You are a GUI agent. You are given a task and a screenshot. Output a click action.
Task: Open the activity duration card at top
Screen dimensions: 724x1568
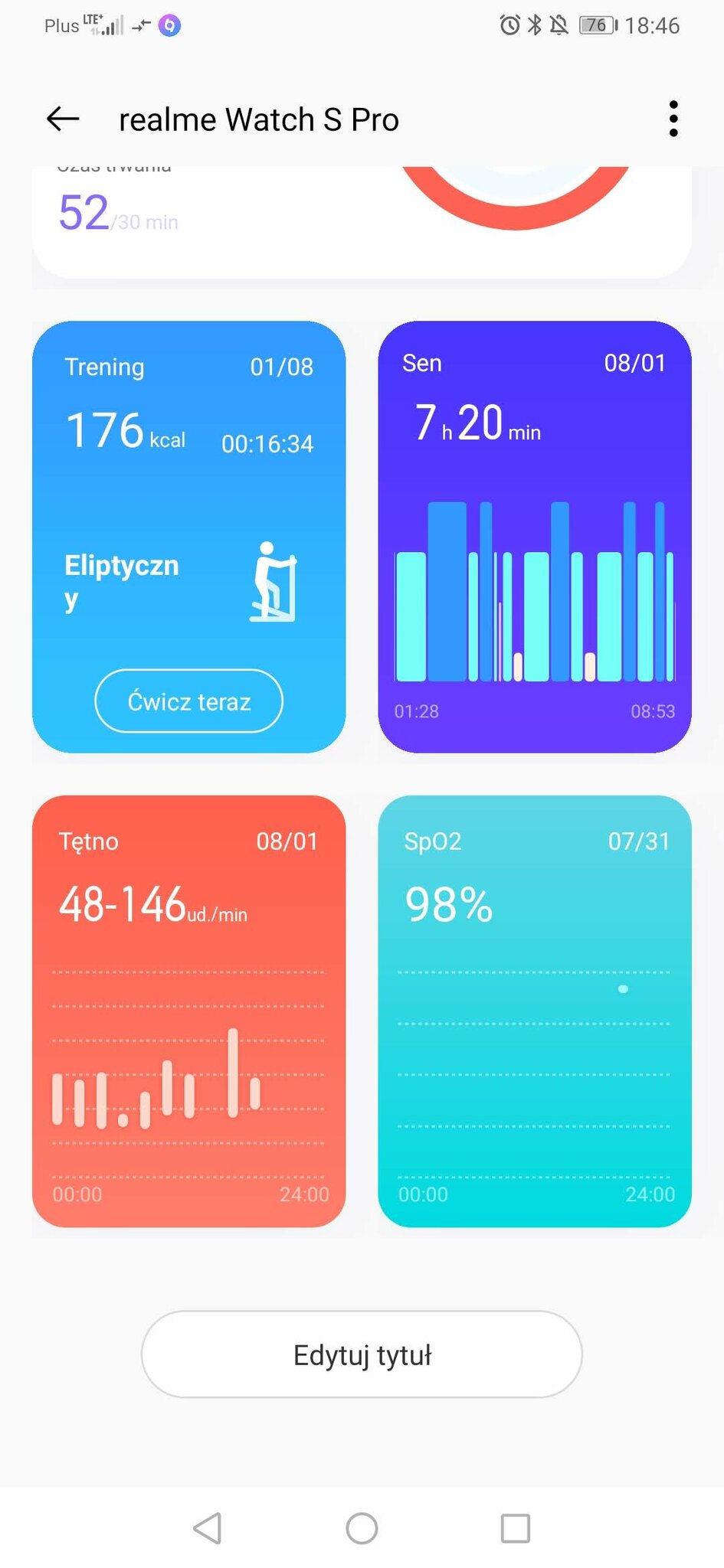(362, 222)
